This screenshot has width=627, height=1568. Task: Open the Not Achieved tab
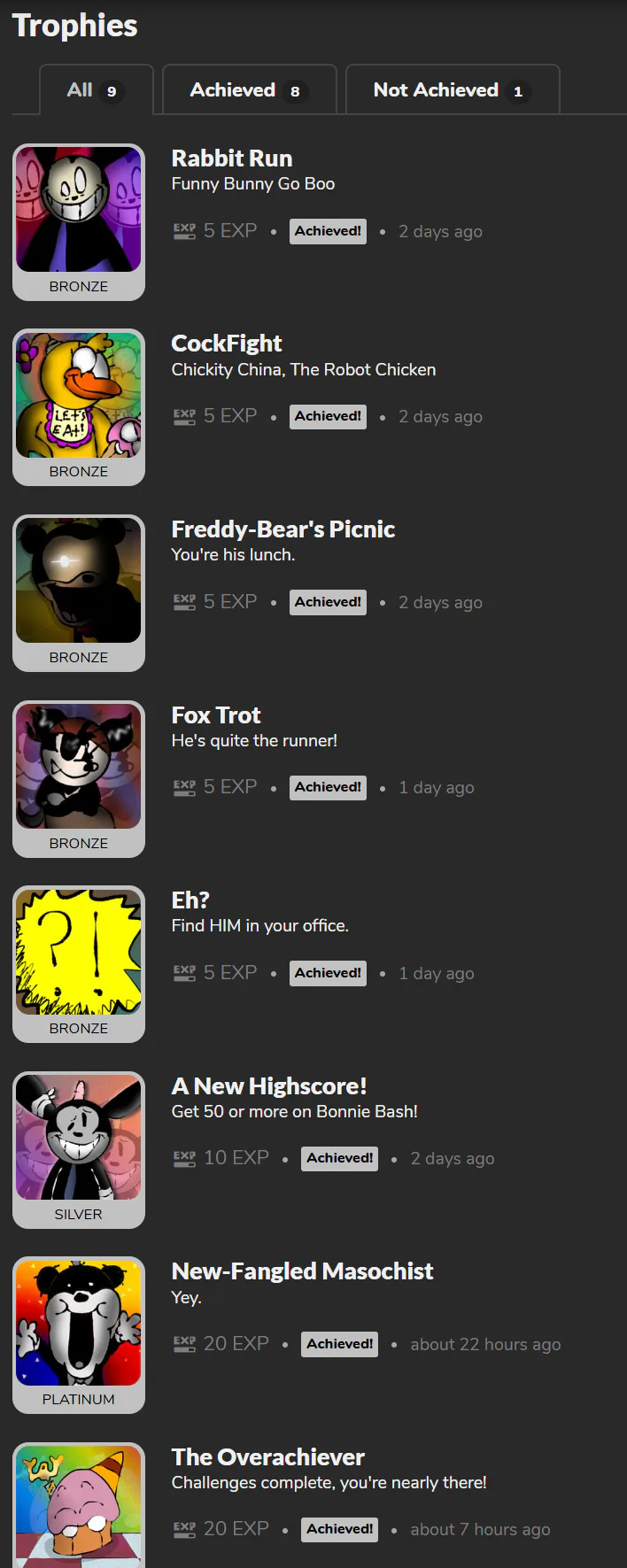pos(452,90)
